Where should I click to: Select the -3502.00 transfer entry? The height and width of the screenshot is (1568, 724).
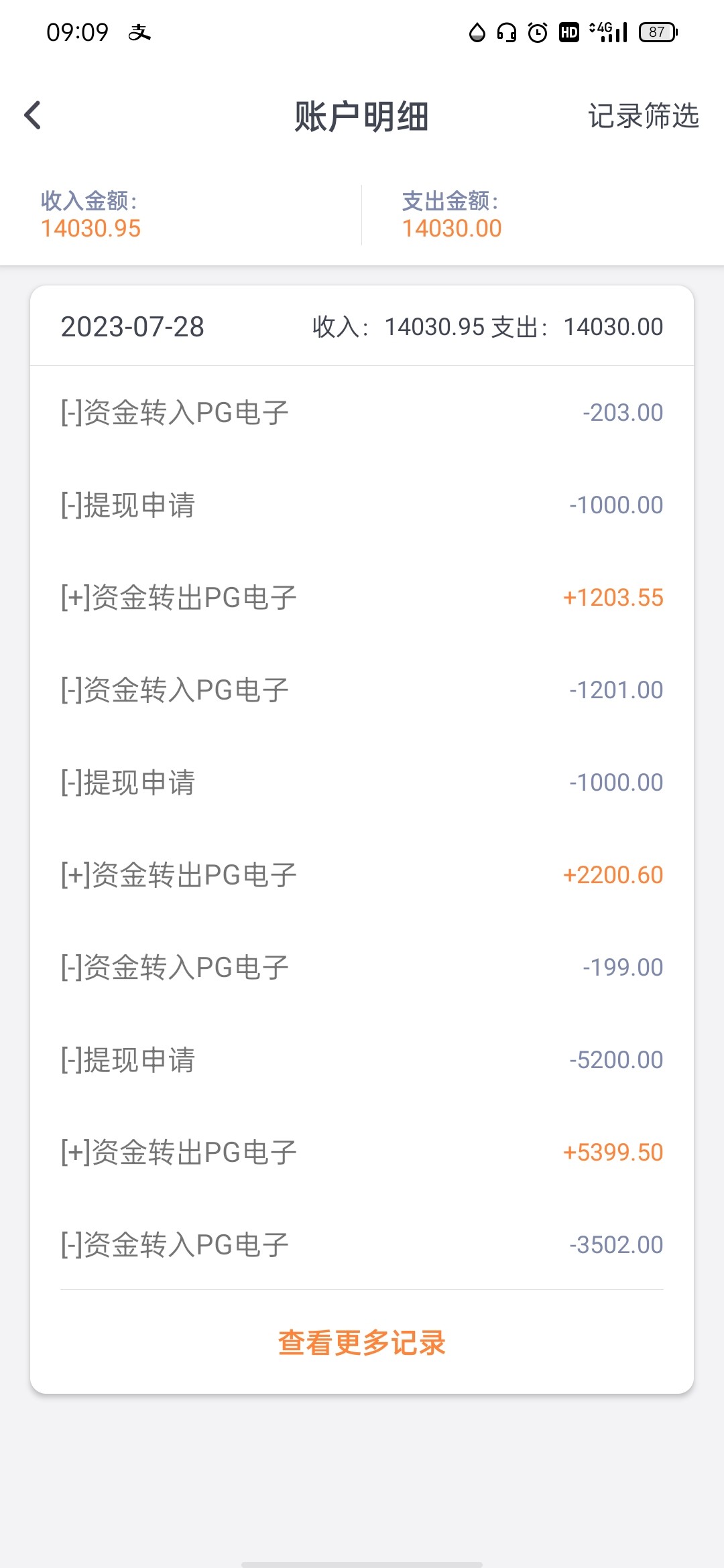(x=362, y=1243)
